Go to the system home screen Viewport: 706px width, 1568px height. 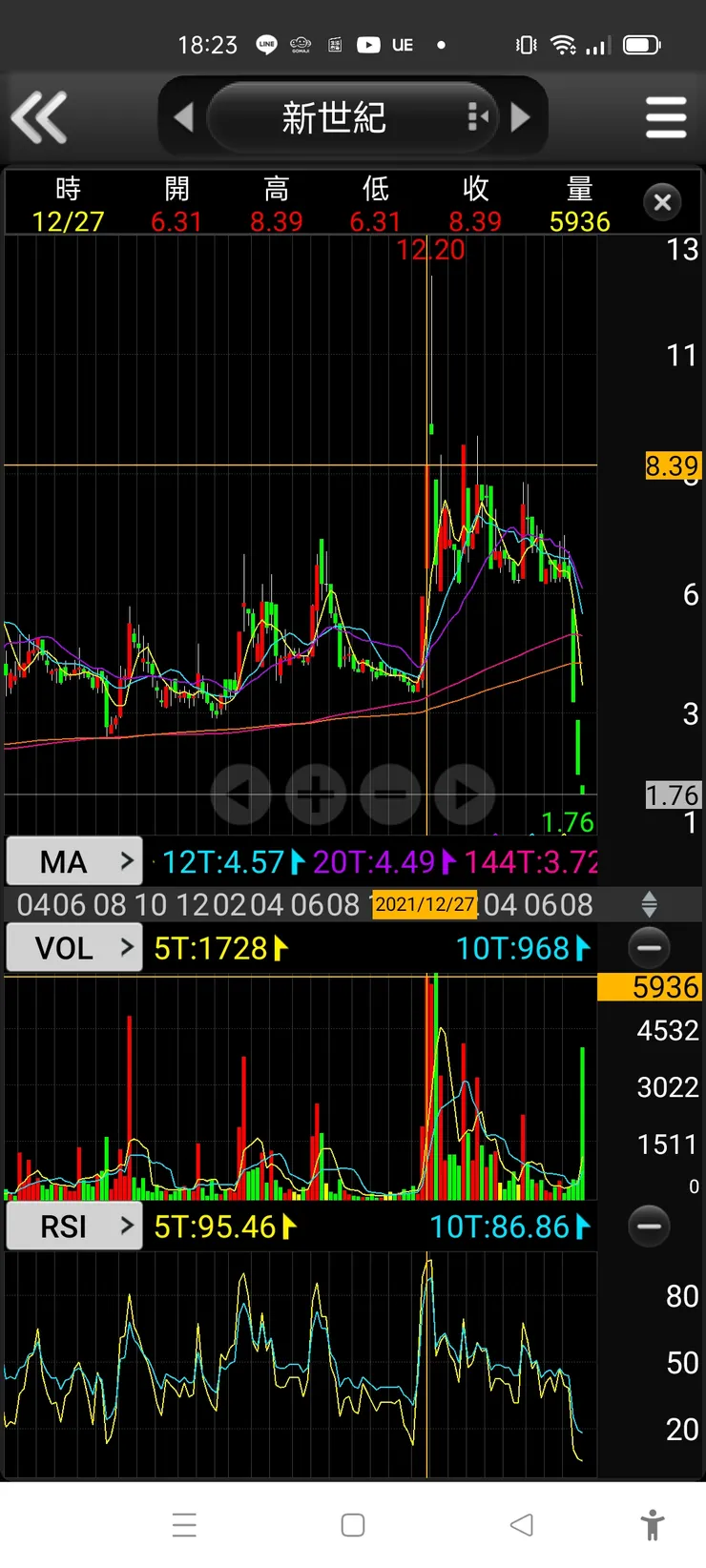[x=353, y=1525]
